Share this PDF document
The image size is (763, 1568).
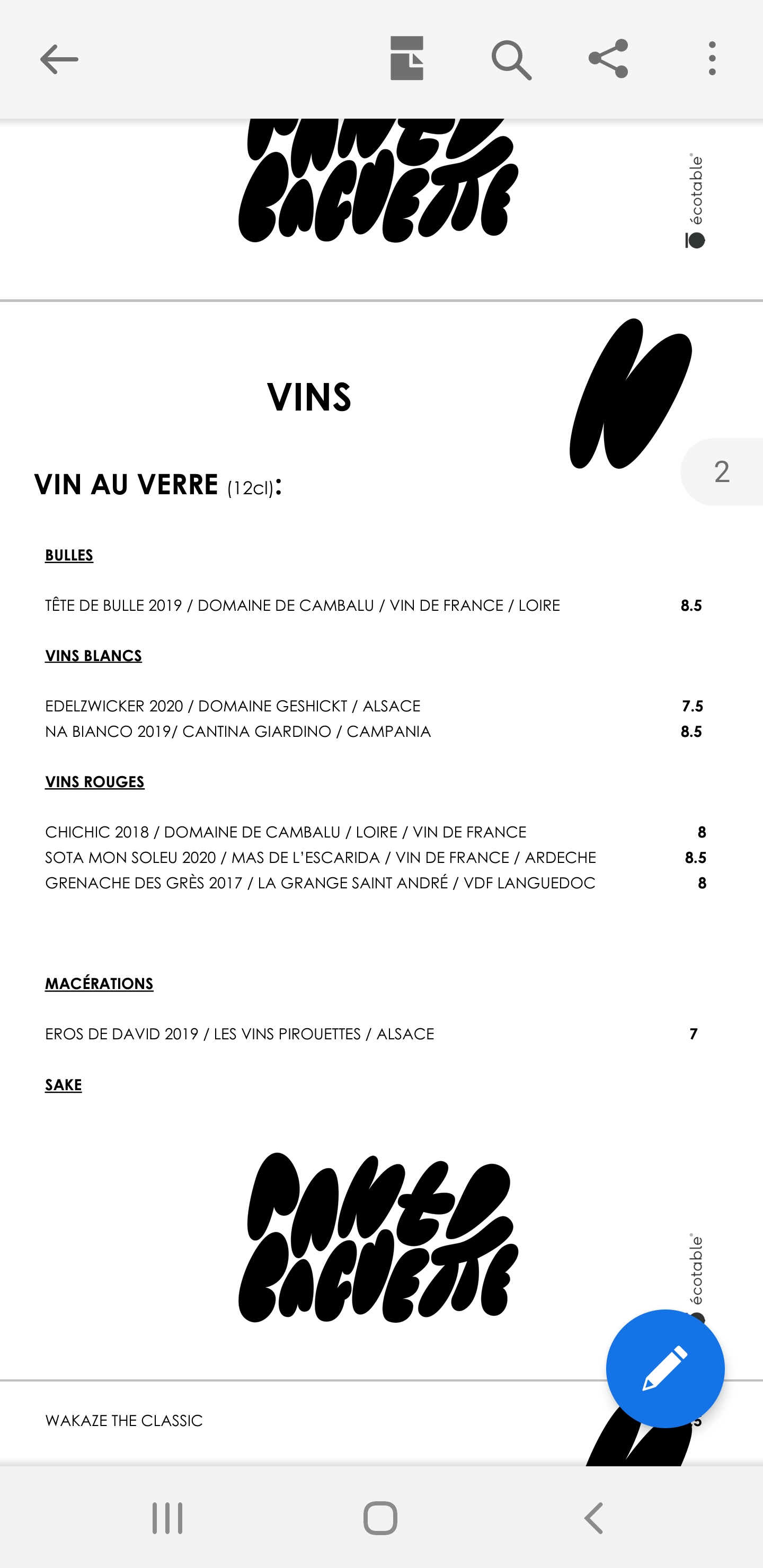coord(608,58)
